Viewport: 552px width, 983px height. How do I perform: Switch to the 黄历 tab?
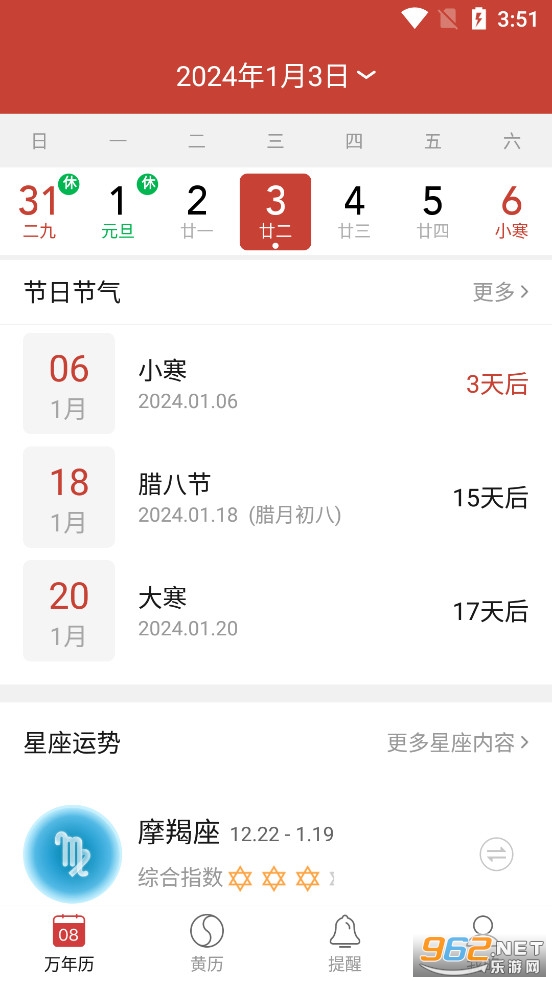pos(207,944)
